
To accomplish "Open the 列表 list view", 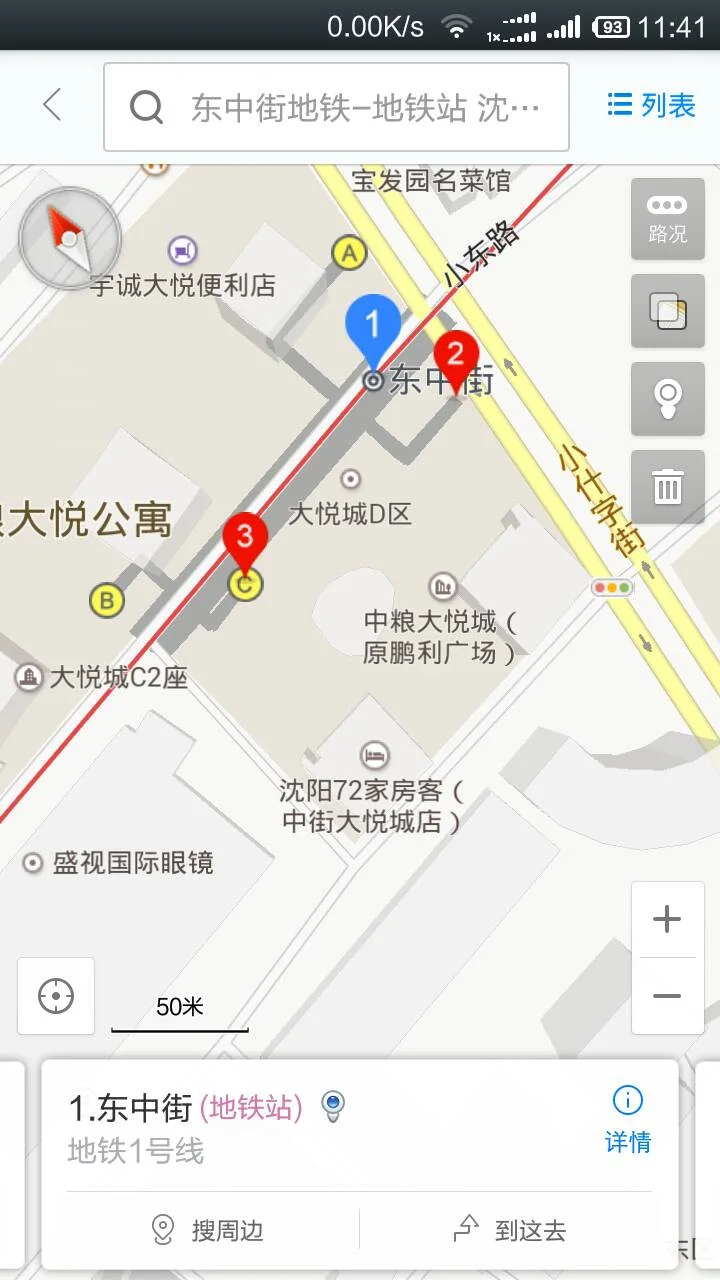I will [648, 105].
